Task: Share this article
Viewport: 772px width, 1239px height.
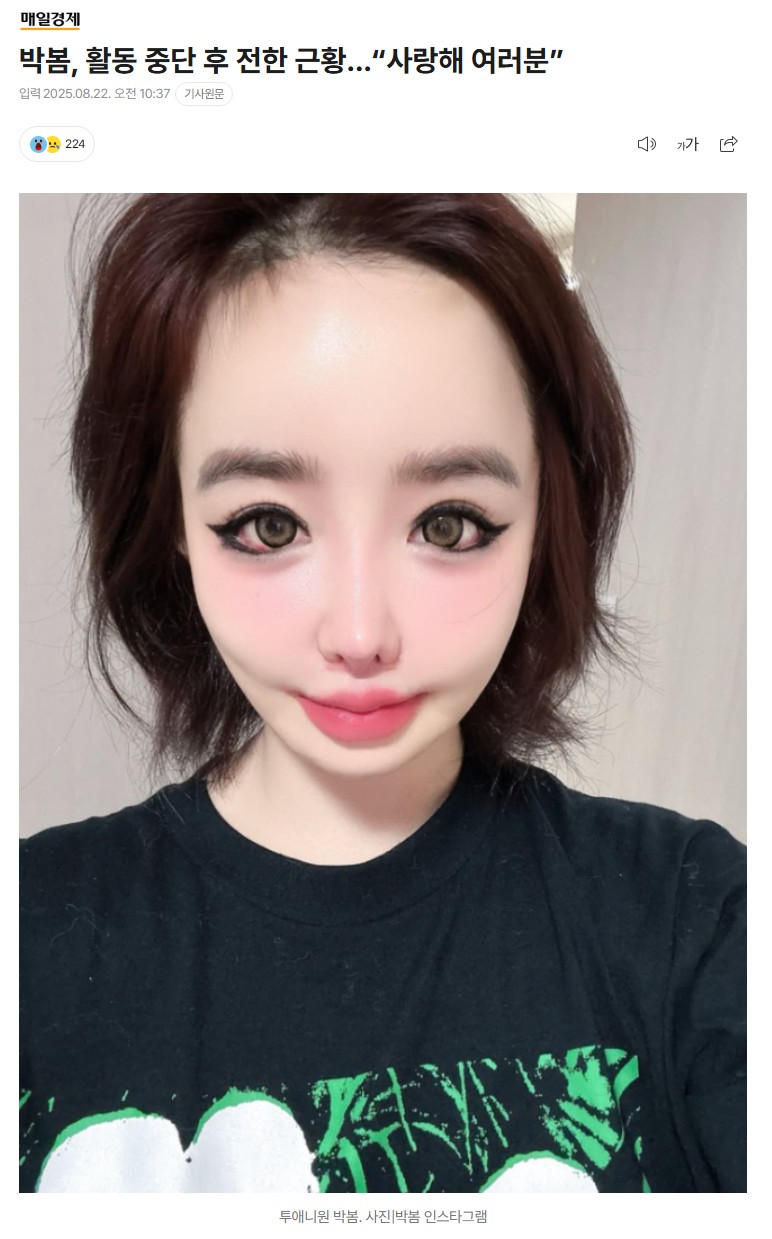Action: tap(728, 144)
